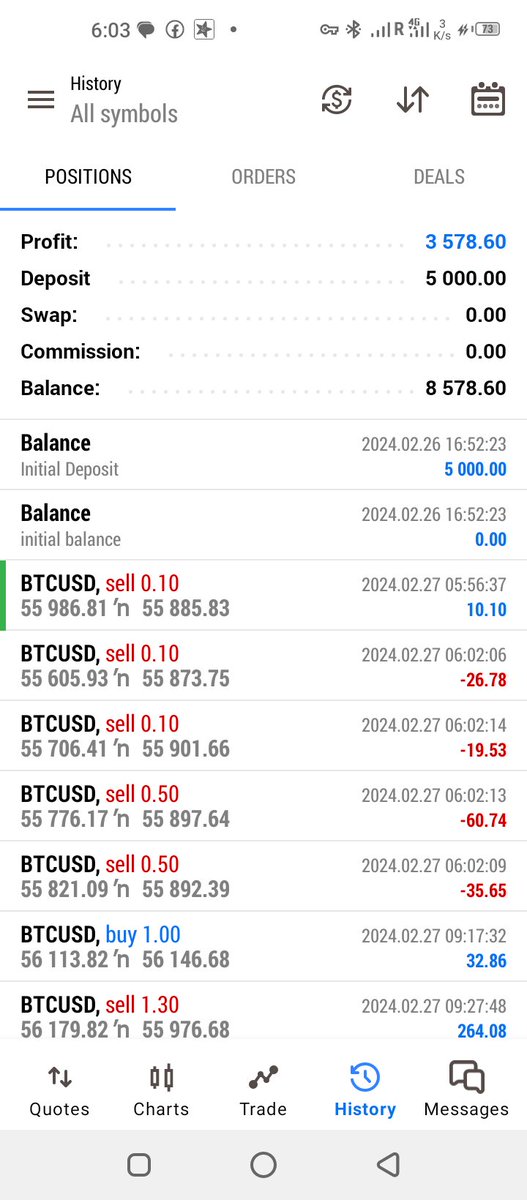Open the BTCUSD sell 1.30 position
Image resolution: width=527 pixels, height=1200 pixels.
[x=263, y=1011]
